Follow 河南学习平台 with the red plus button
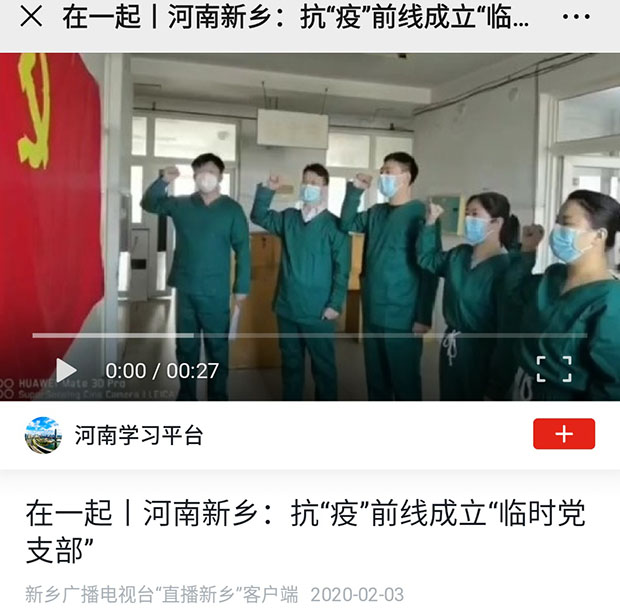Screen dimensions: 620x615 click(564, 434)
